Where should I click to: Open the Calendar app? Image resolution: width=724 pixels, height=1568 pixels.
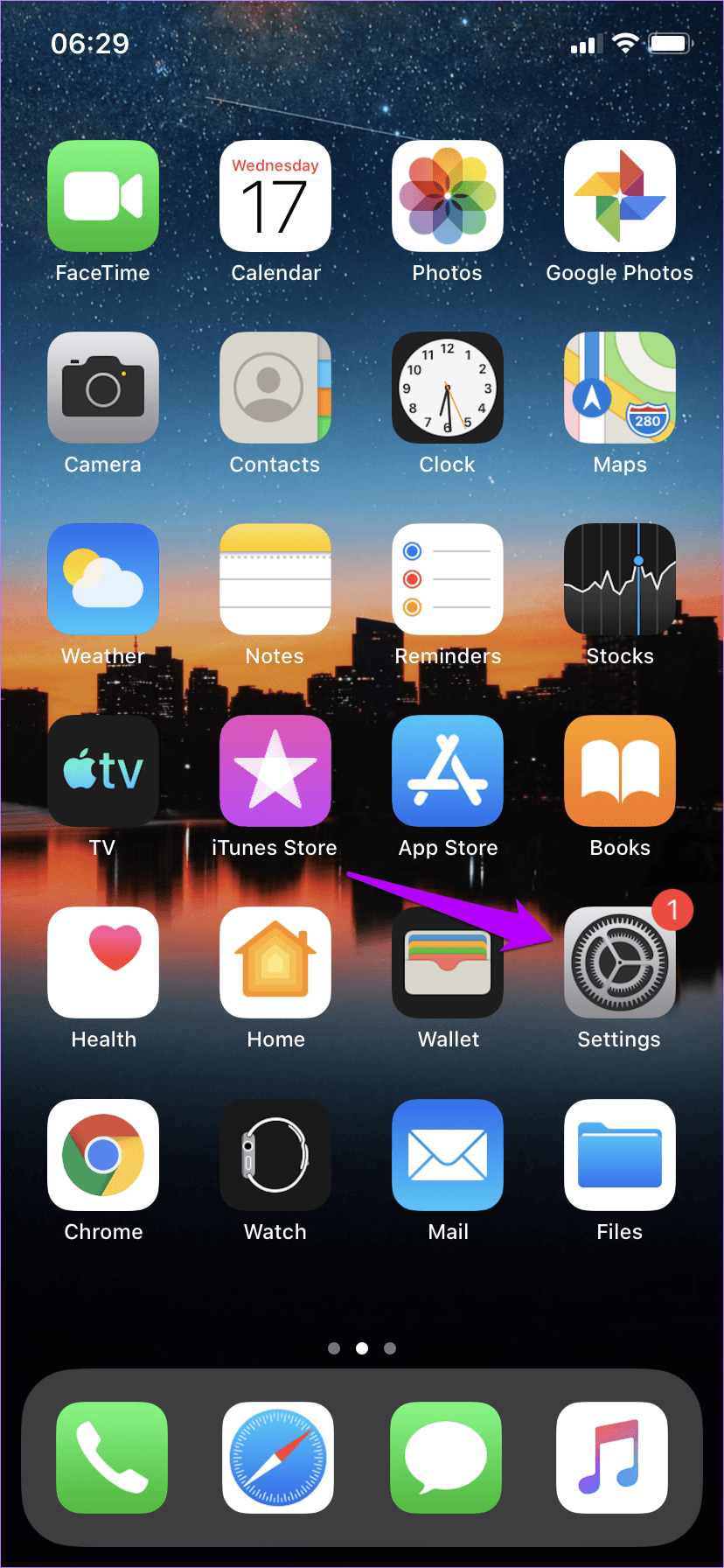pyautogui.click(x=275, y=196)
